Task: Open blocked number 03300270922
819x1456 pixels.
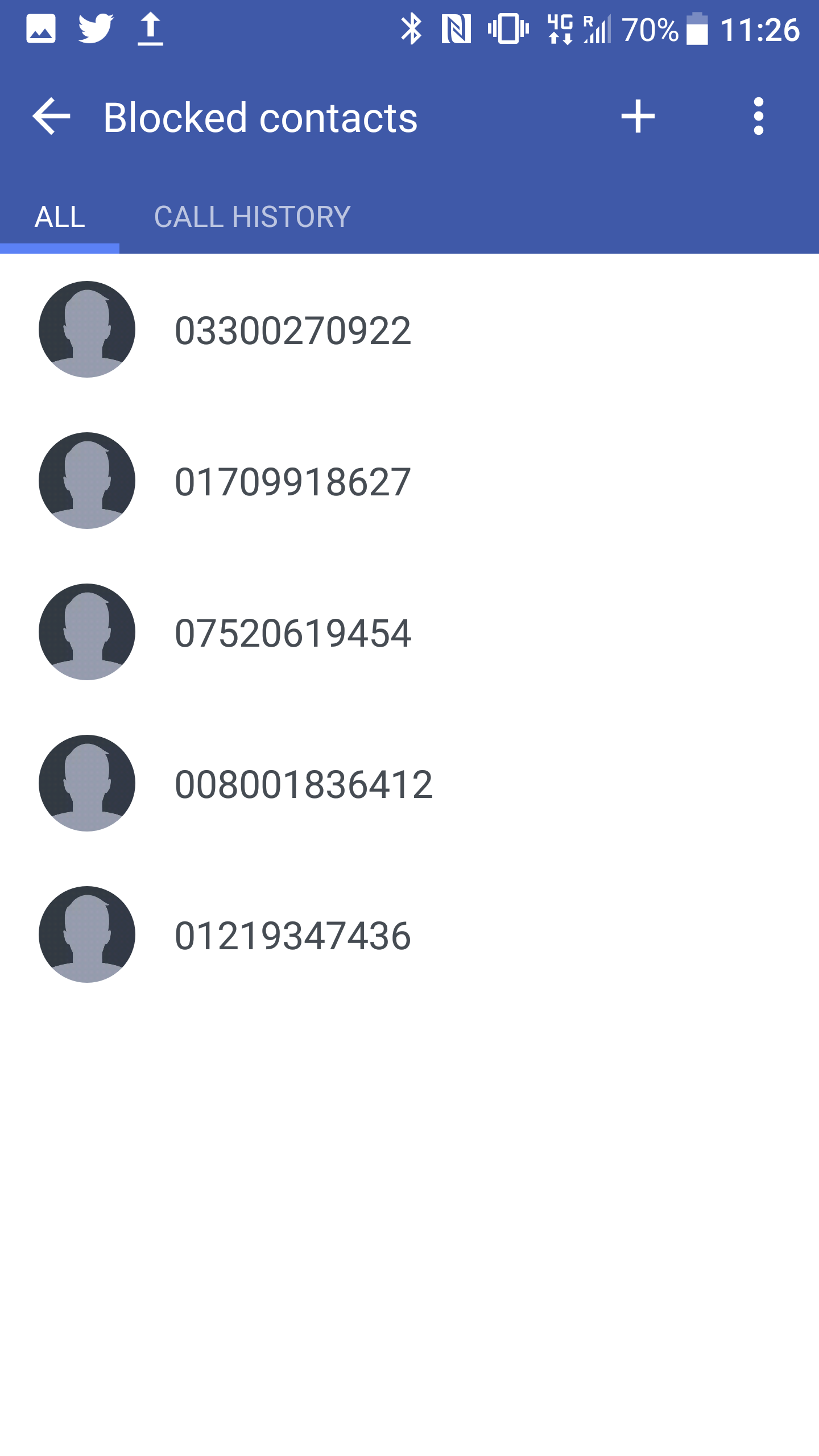Action: coord(409,329)
